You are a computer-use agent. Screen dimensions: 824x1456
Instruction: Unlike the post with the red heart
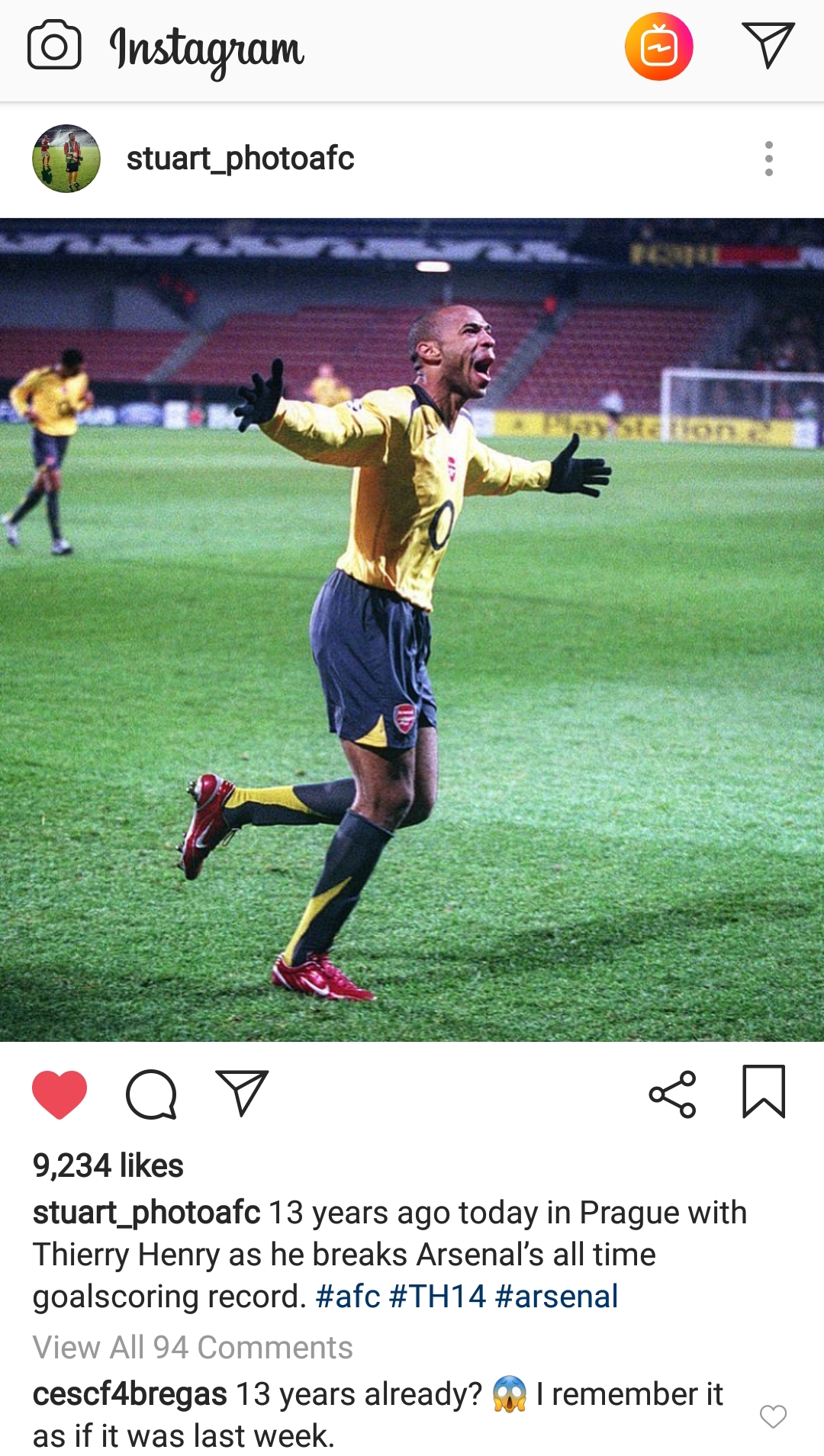coord(60,1094)
